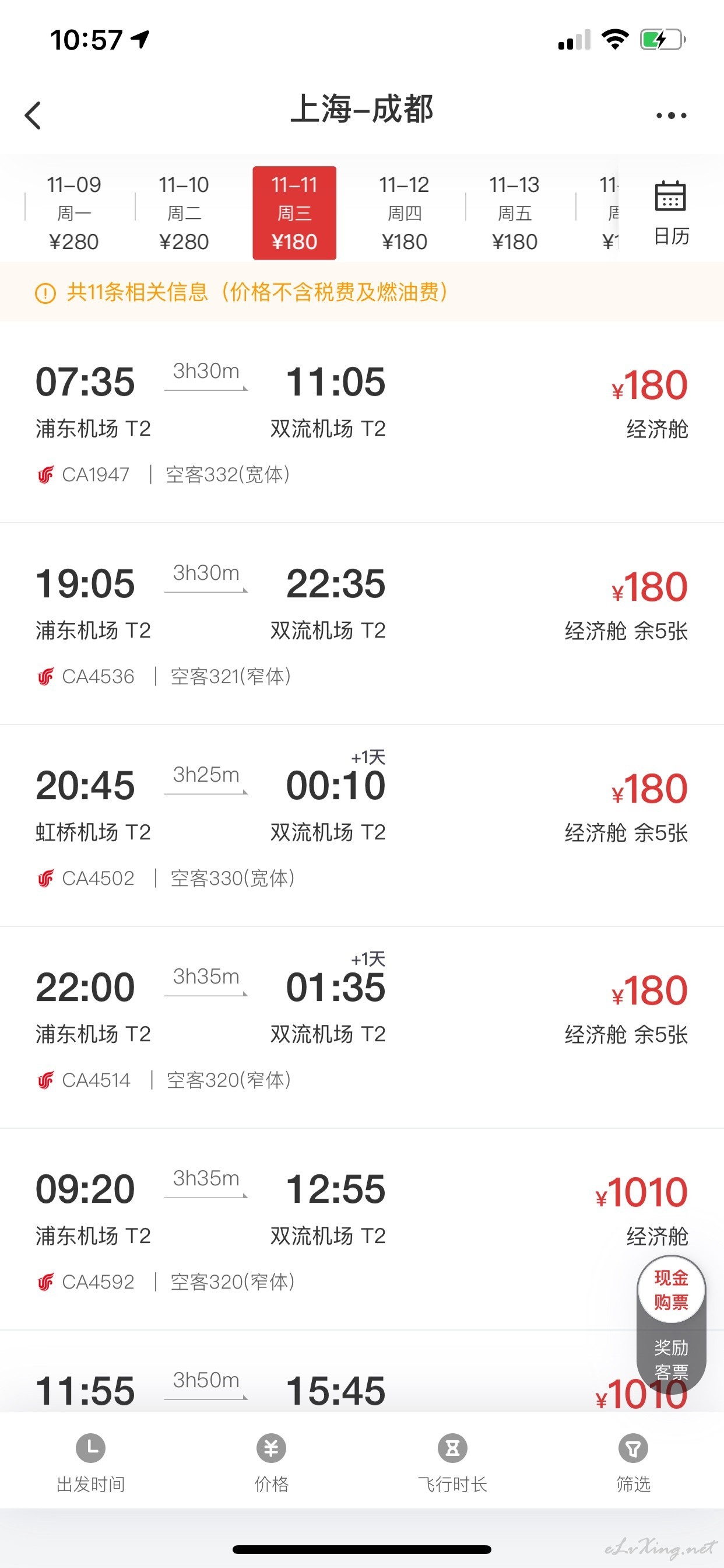Open the 日历 calendar picker

(x=671, y=213)
